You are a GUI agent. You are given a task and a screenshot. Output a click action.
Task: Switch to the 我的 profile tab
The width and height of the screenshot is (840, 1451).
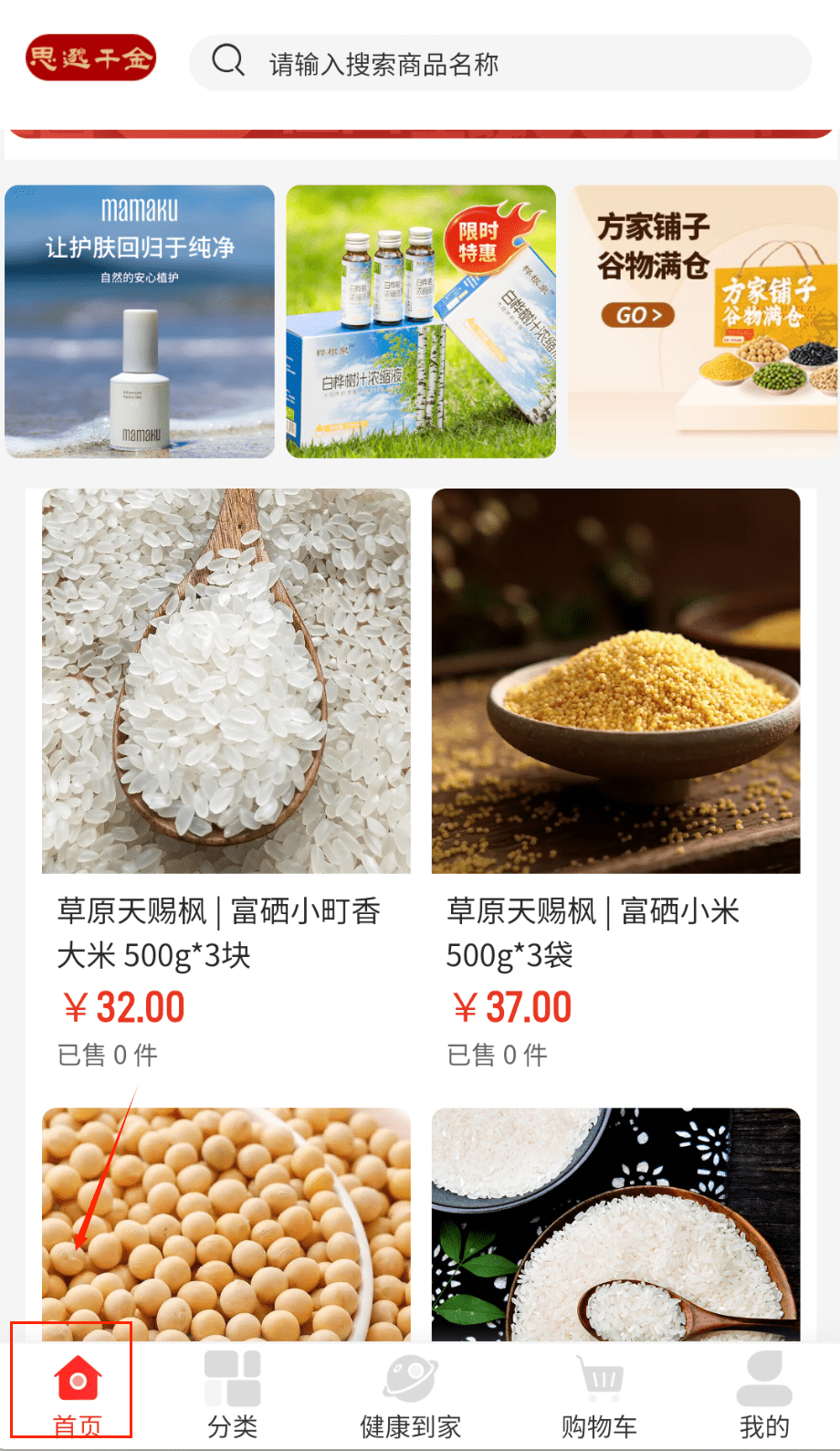pos(764,1395)
